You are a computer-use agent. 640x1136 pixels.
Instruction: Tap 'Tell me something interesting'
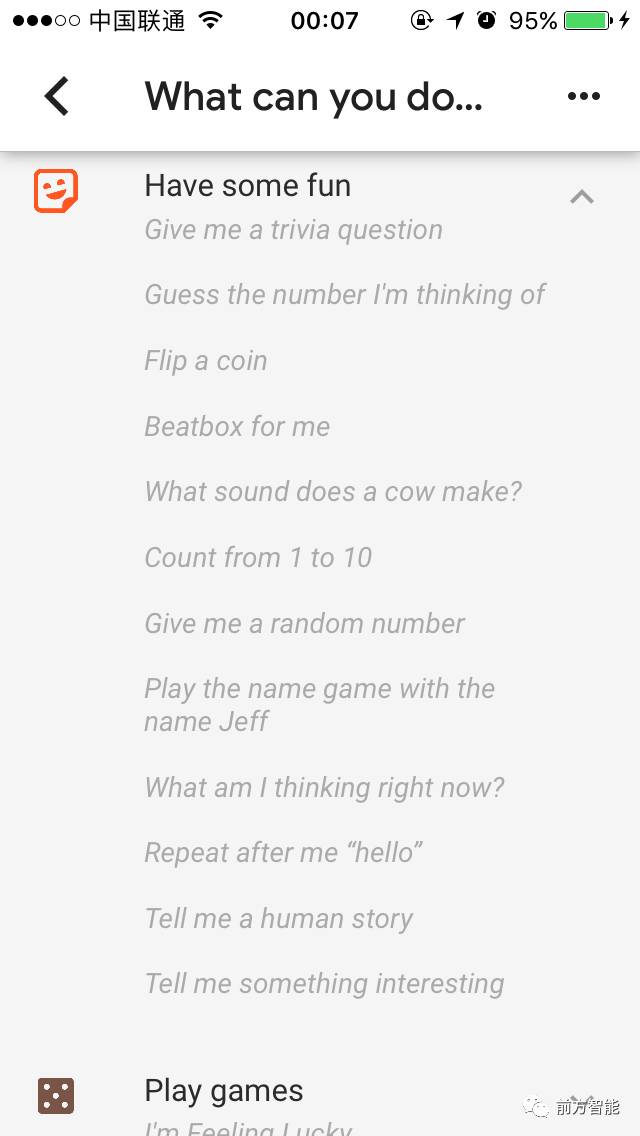pyautogui.click(x=324, y=984)
